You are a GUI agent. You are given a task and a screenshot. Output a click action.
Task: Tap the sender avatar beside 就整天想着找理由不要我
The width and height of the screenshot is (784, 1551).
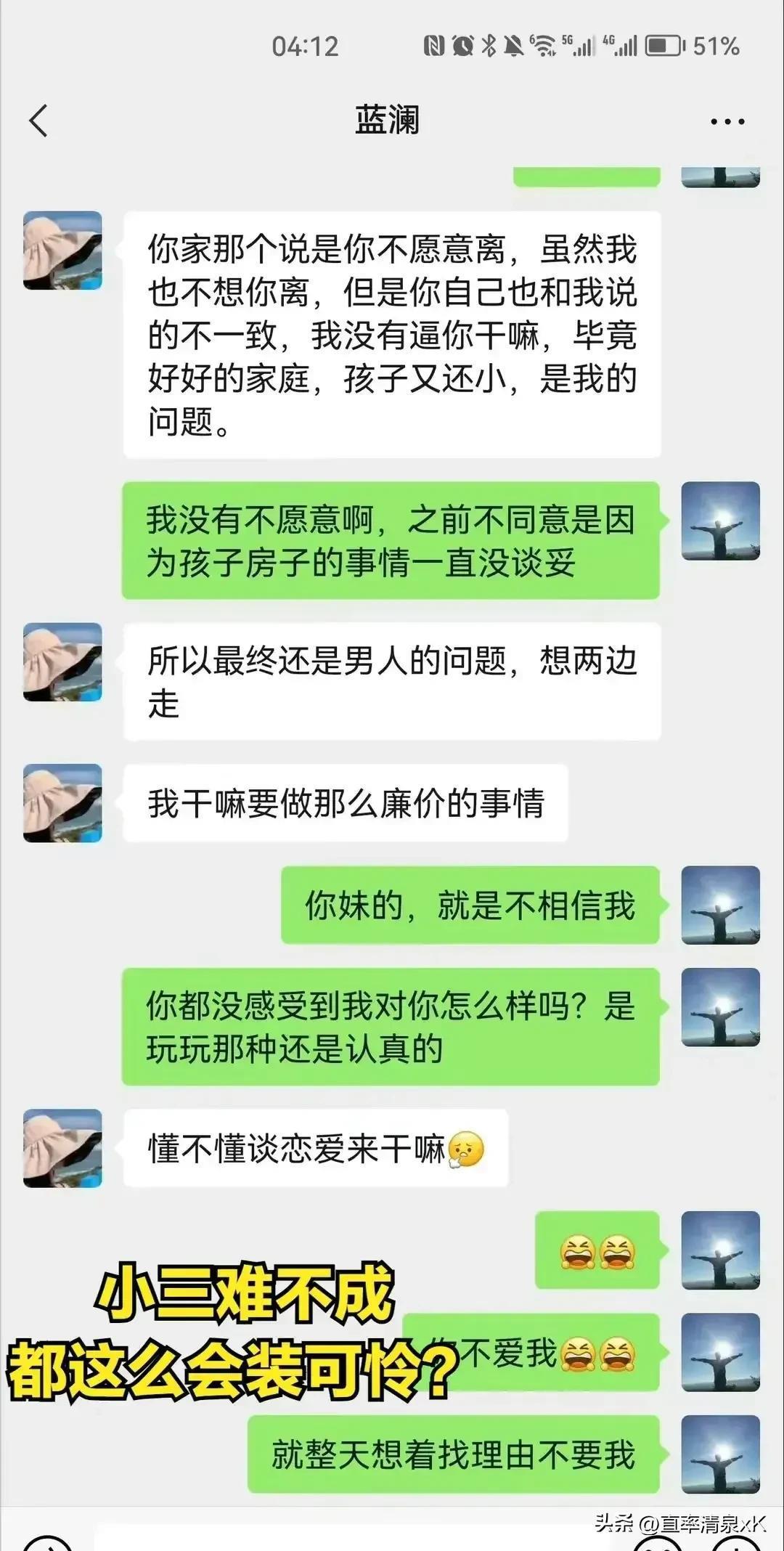tap(720, 1454)
